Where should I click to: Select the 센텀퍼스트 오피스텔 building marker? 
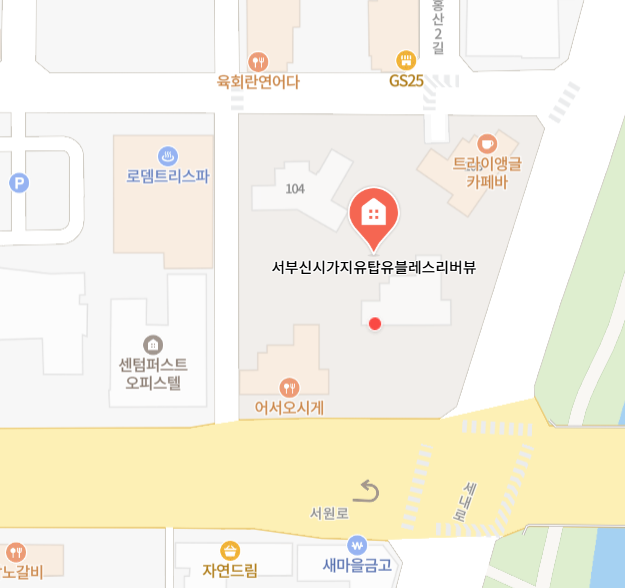click(x=153, y=344)
